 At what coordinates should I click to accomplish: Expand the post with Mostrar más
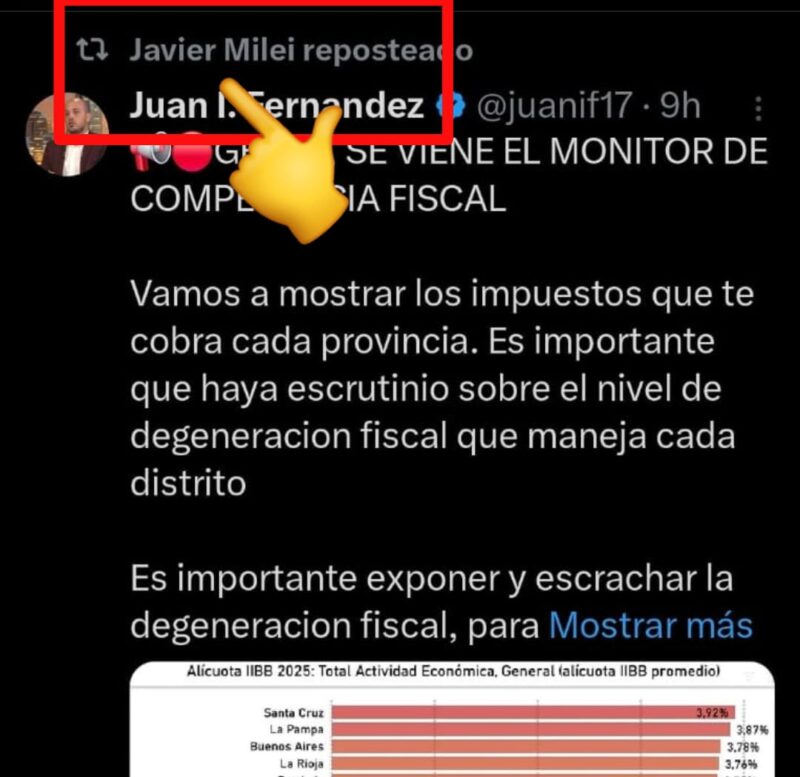coord(650,625)
